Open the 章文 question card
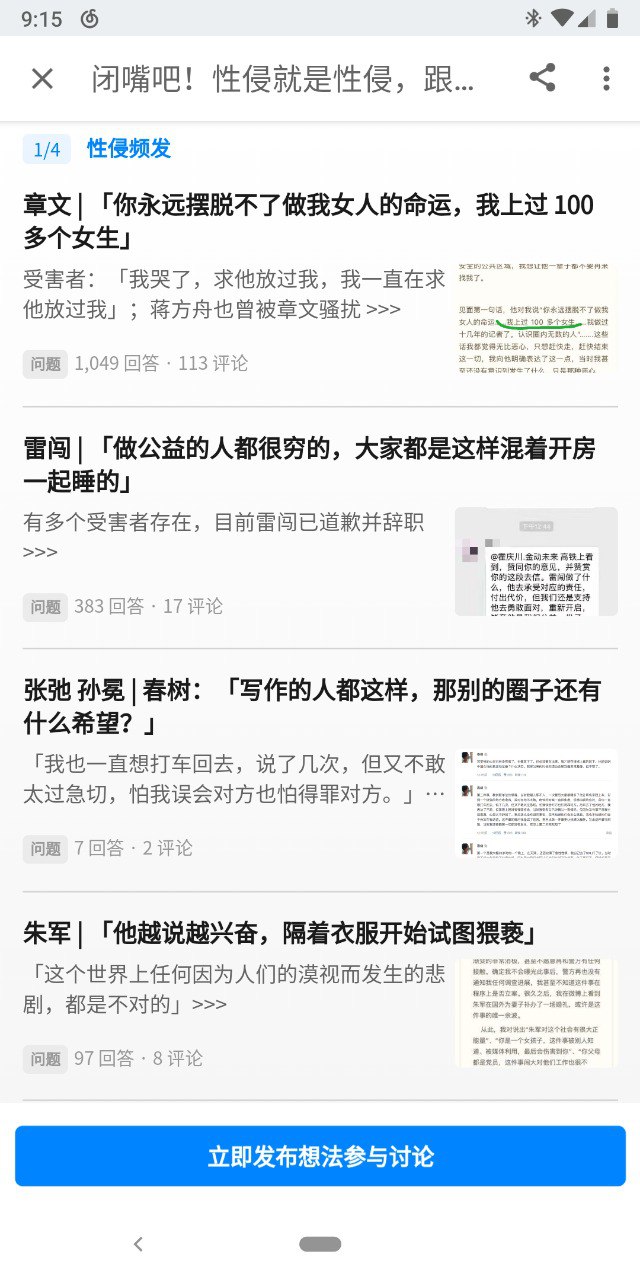Screen dimensions: 640x1280 pyautogui.click(x=308, y=221)
